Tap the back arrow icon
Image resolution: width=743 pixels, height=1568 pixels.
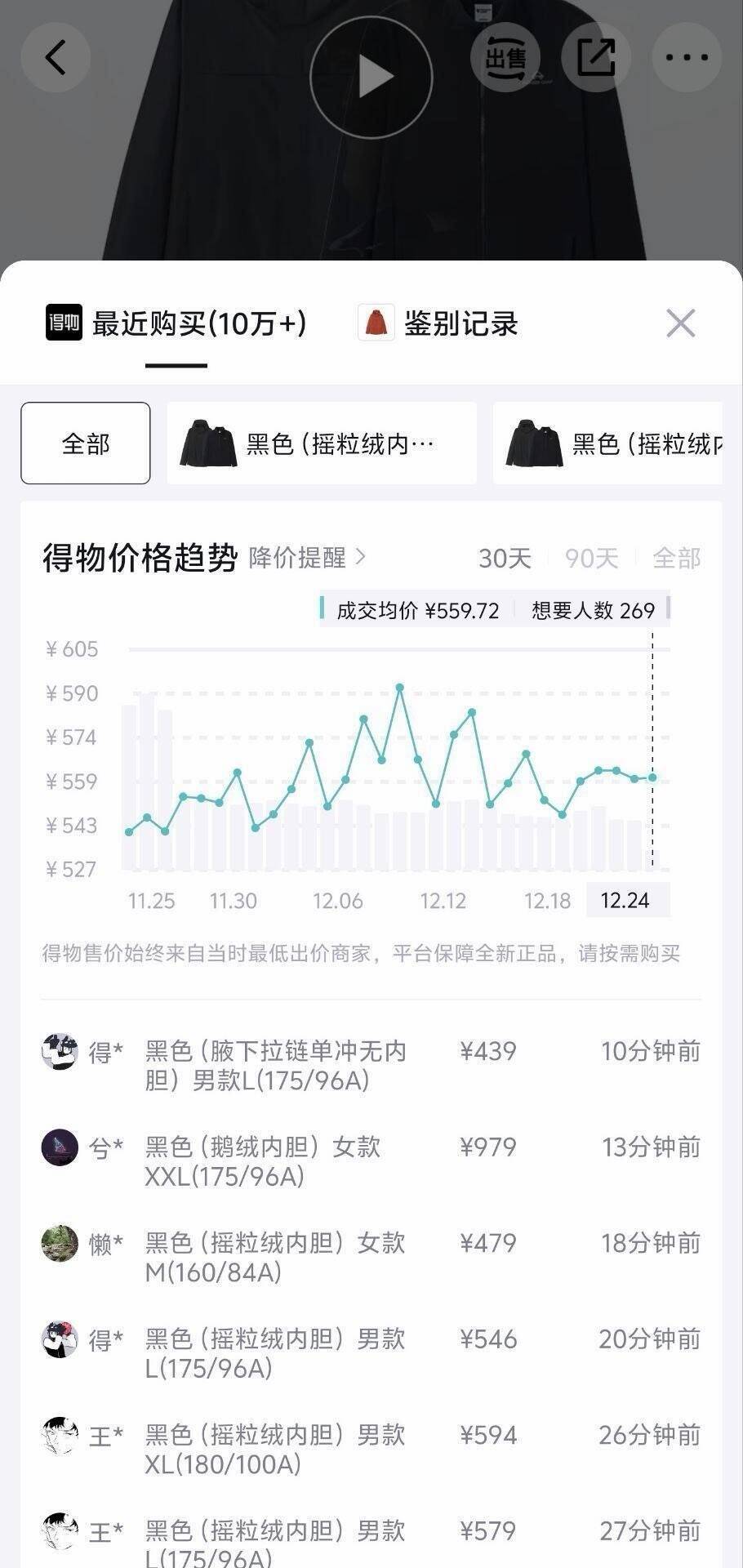click(x=55, y=57)
